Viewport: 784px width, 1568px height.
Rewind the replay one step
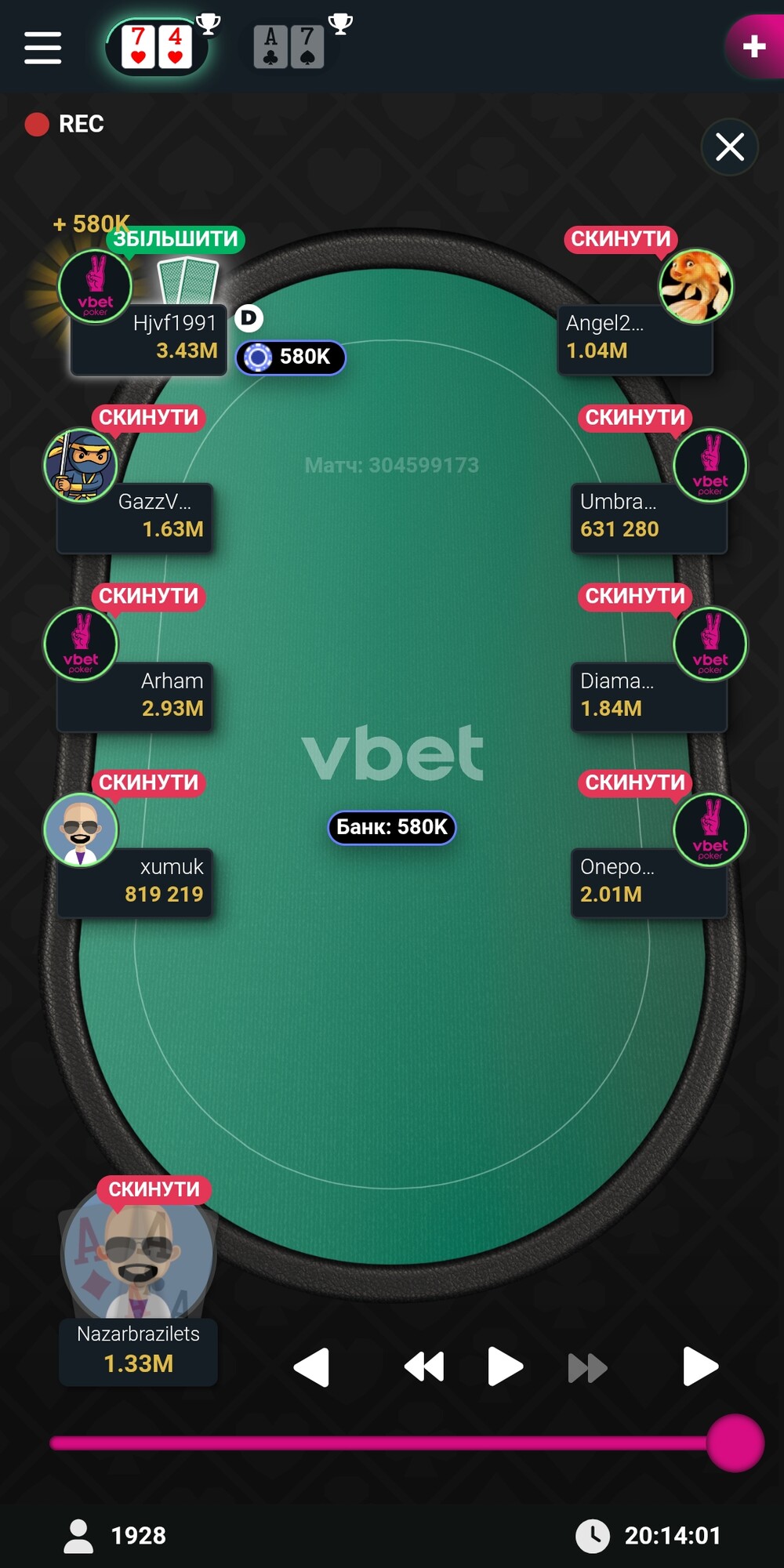click(424, 1367)
